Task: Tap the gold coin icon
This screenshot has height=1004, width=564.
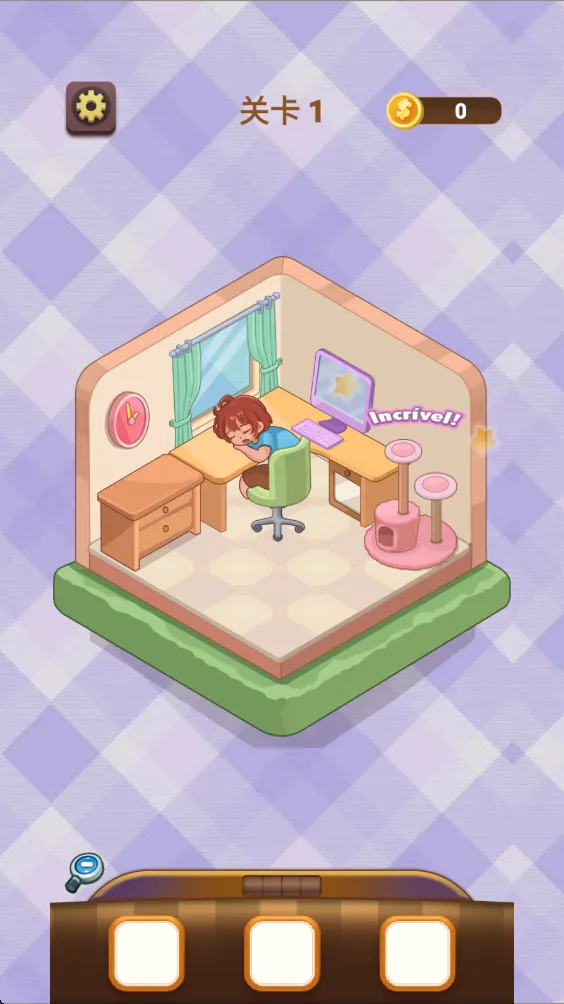Action: 405,111
